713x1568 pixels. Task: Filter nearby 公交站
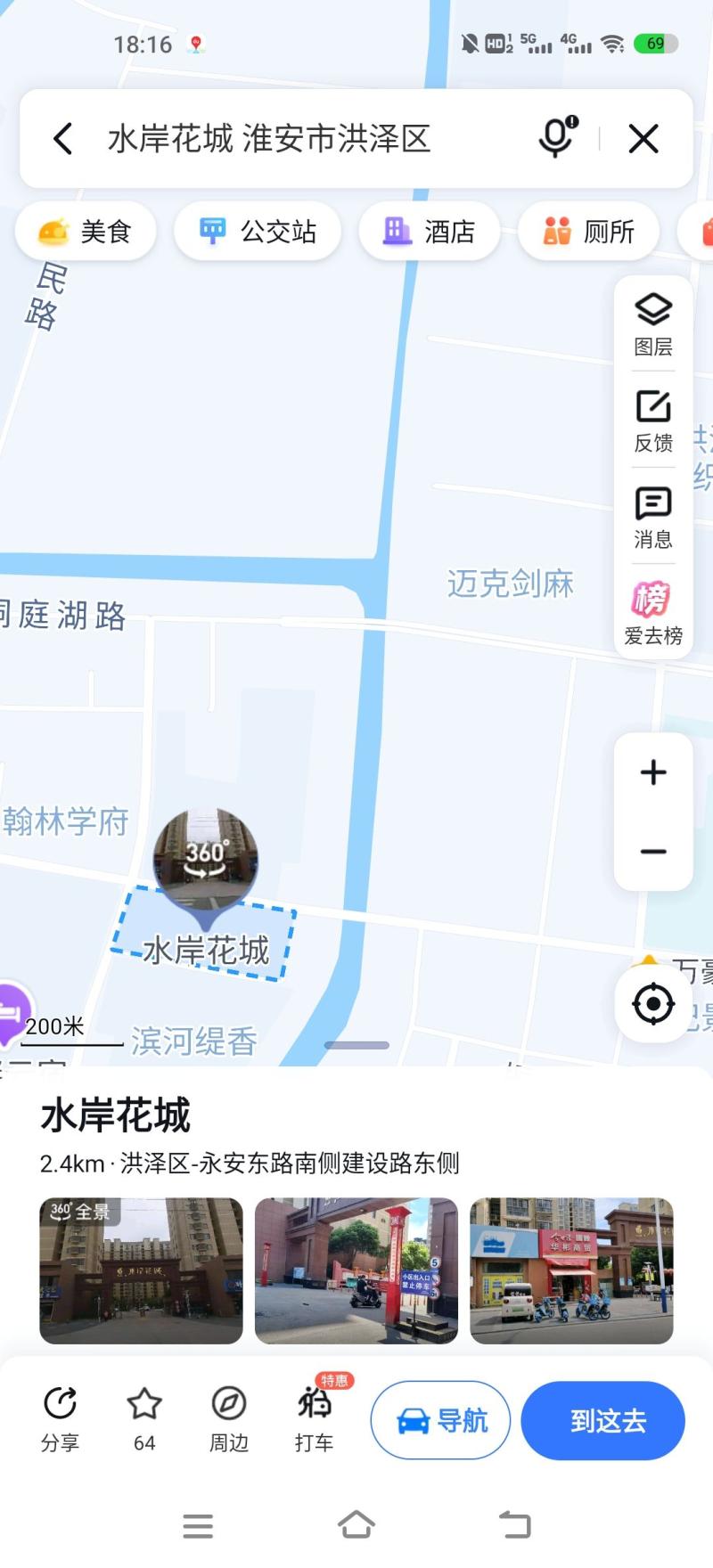(258, 232)
